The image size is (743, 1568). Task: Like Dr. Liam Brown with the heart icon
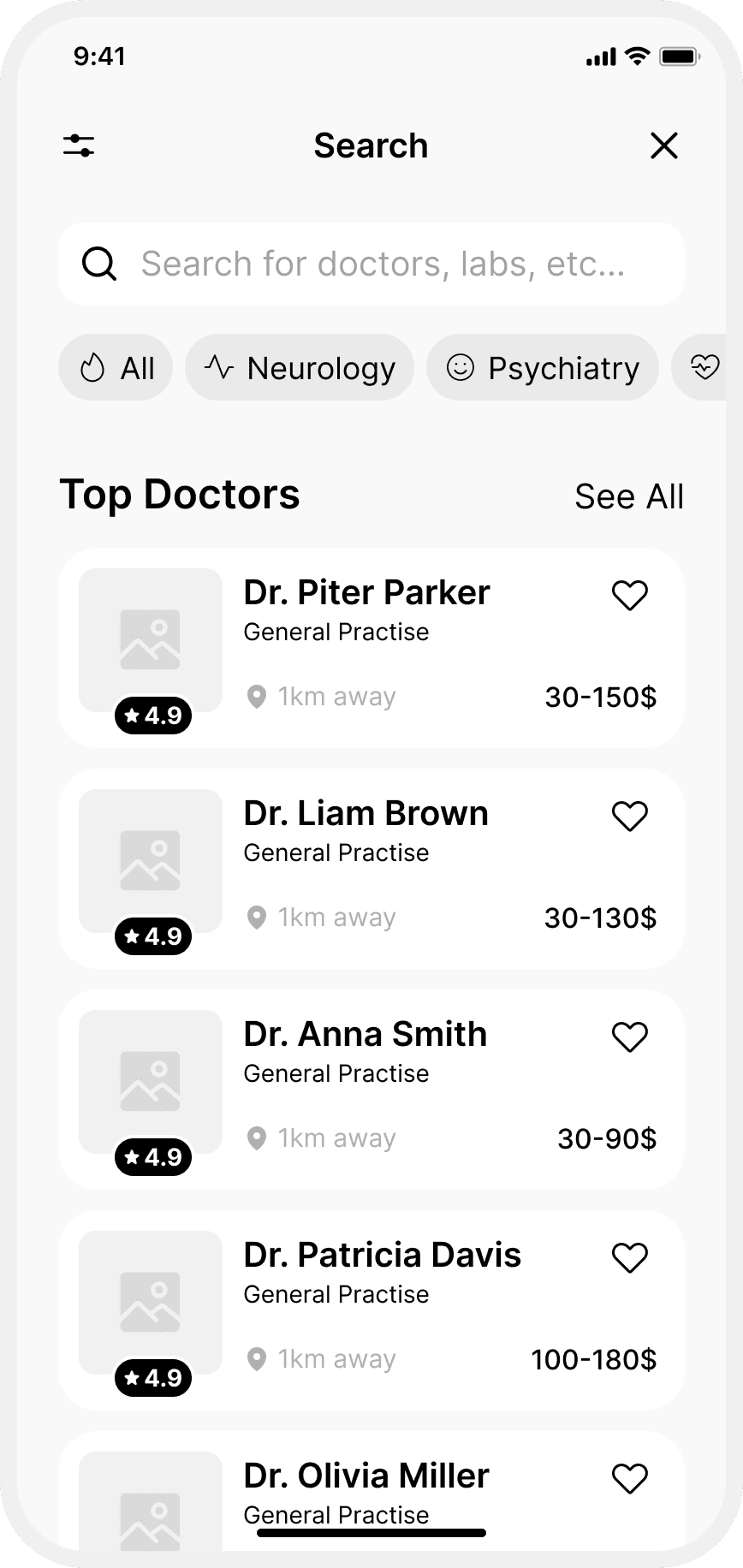point(630,816)
